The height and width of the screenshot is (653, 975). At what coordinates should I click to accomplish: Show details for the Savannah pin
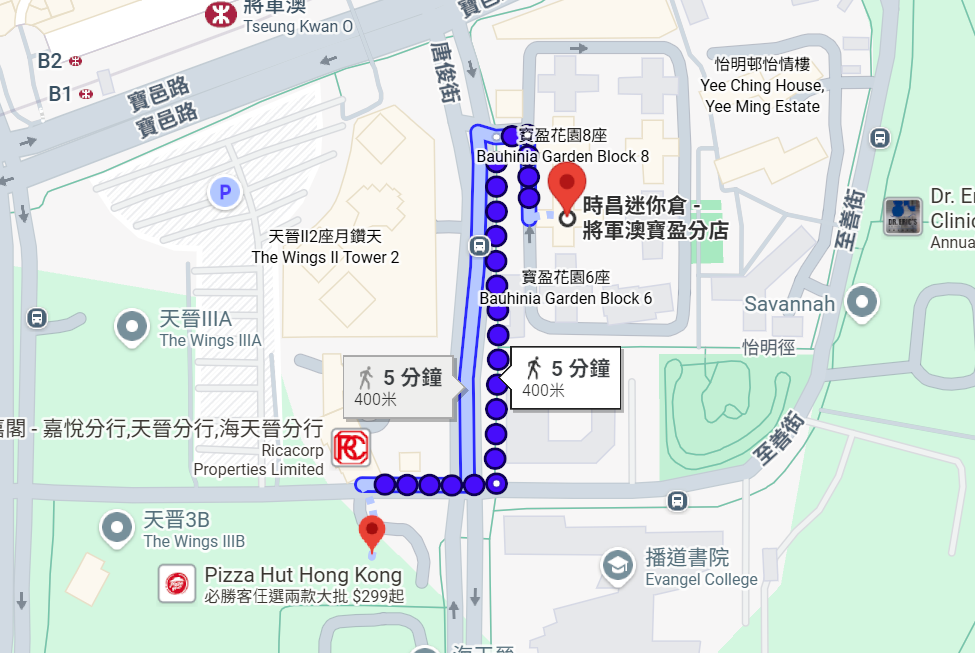click(x=861, y=302)
